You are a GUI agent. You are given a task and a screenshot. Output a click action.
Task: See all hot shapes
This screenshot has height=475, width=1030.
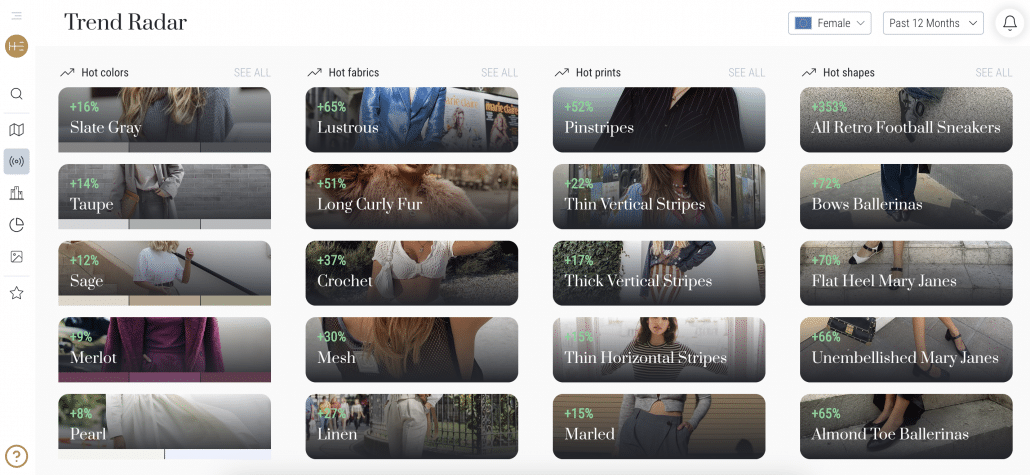(993, 73)
